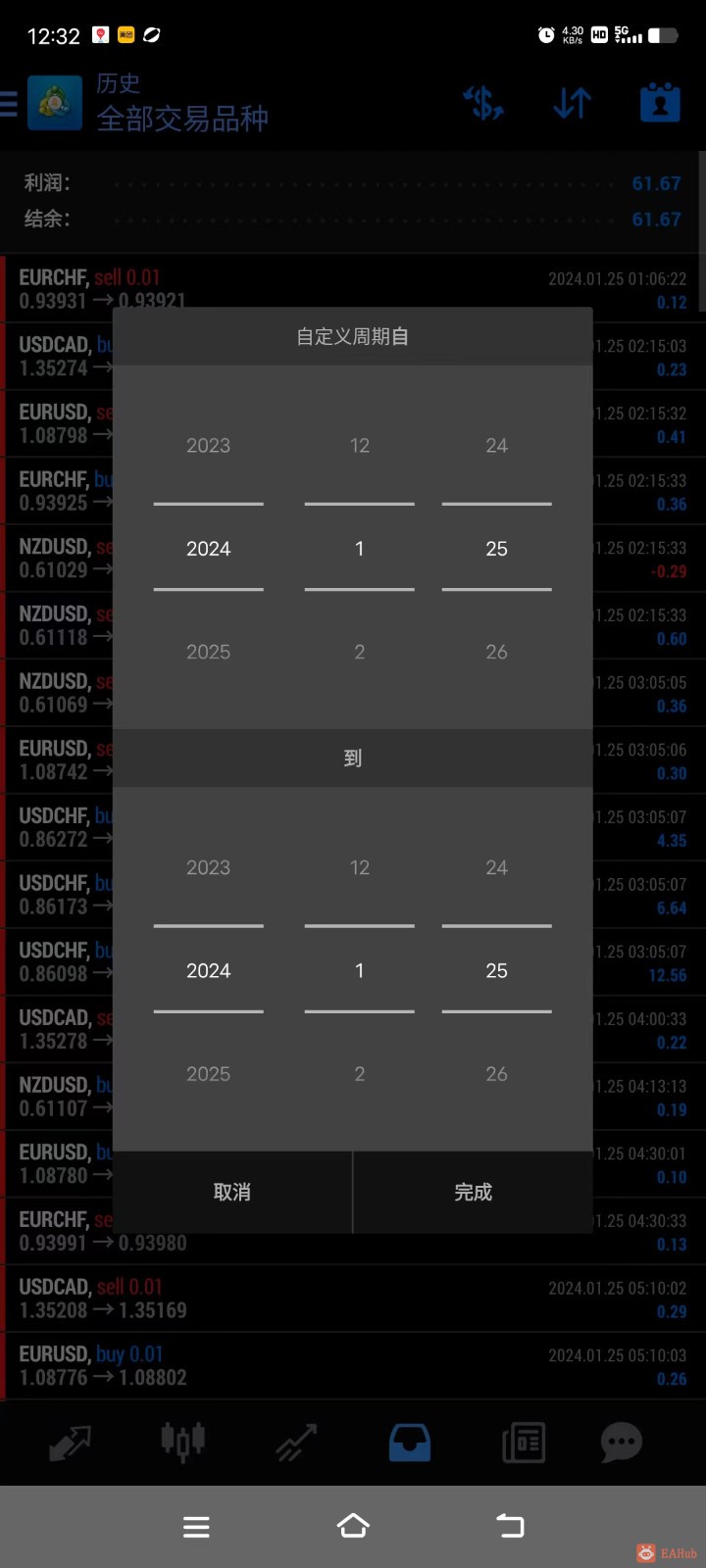Open the highlighted Trade history tray icon
706x1568 pixels.
[x=410, y=1442]
